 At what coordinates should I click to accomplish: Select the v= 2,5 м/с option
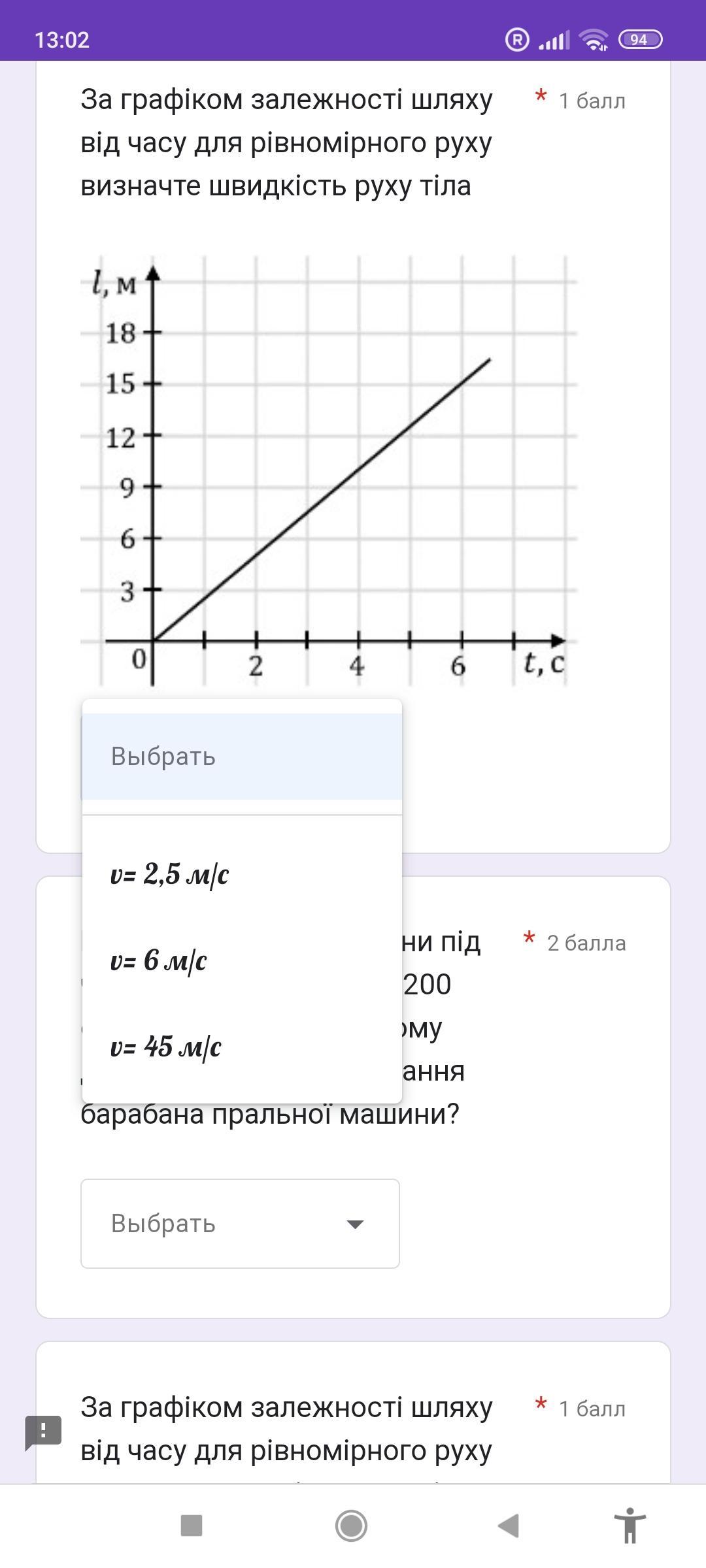170,875
